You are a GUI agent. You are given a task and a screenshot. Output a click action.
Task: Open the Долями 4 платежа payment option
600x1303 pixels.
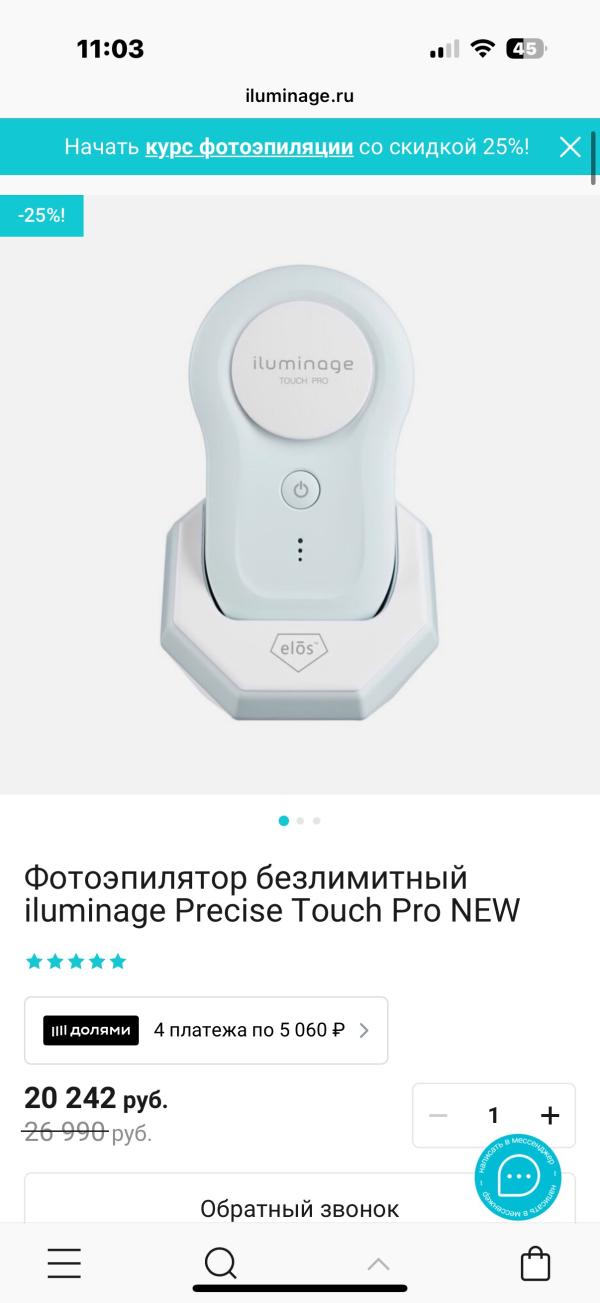pos(206,1030)
